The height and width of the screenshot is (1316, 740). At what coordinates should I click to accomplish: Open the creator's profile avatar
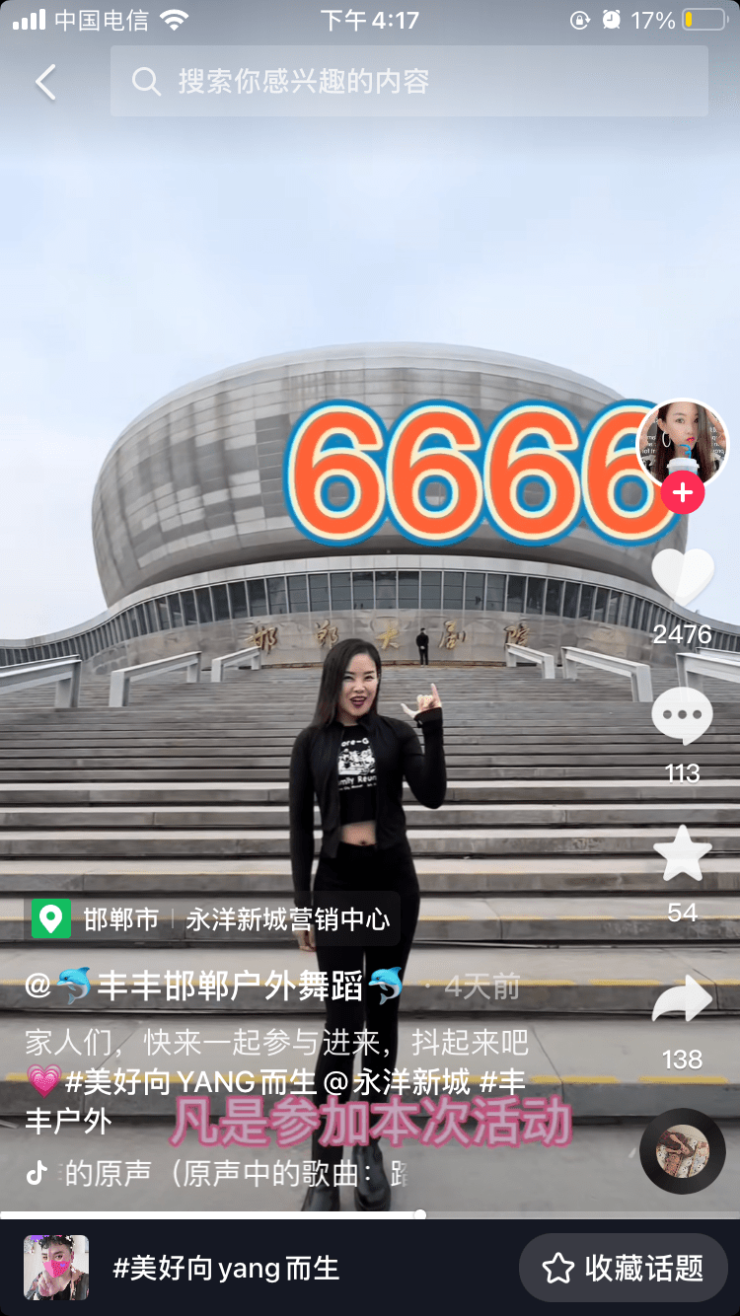point(682,442)
